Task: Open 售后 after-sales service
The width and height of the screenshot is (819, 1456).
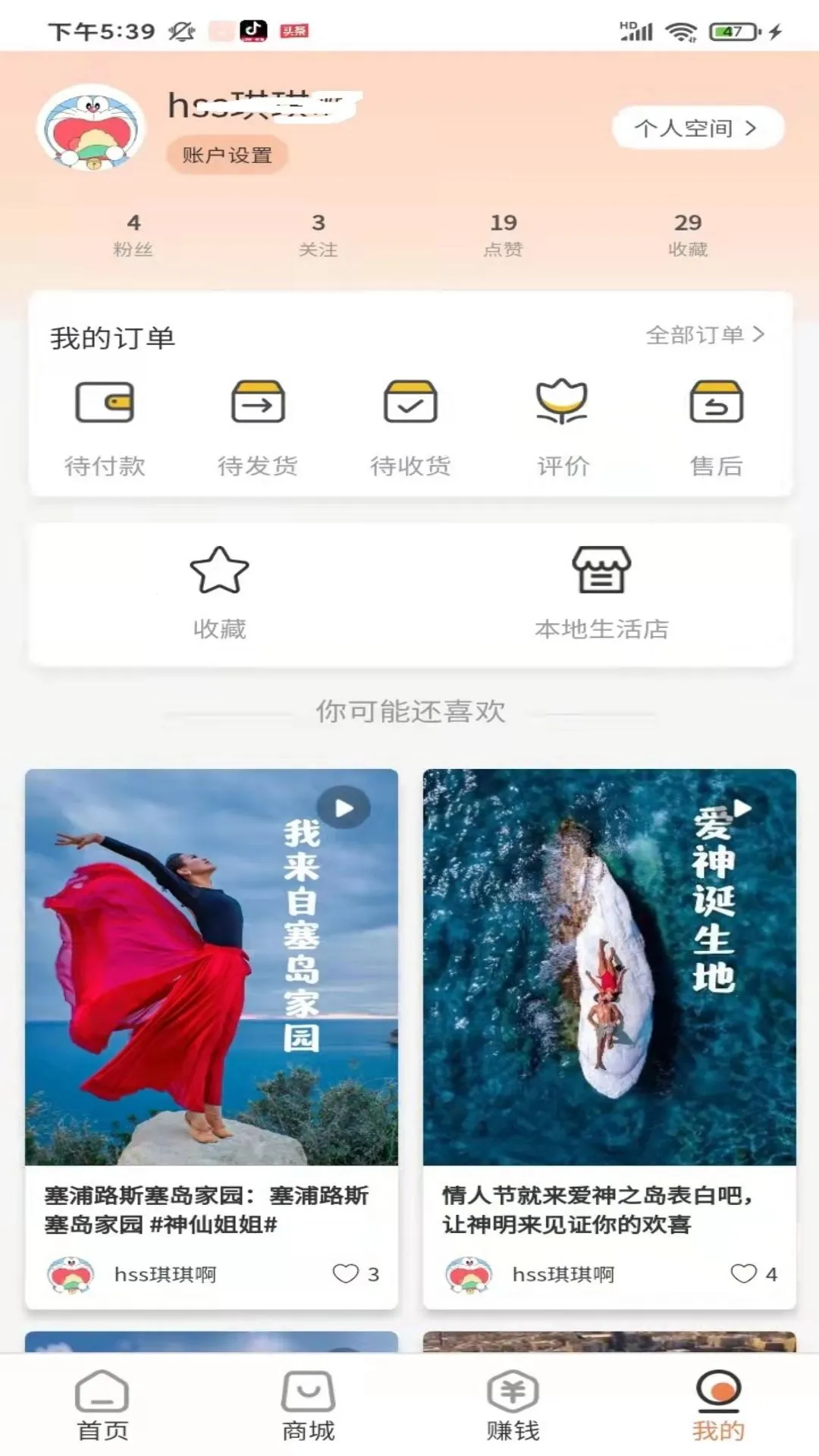Action: [x=716, y=426]
